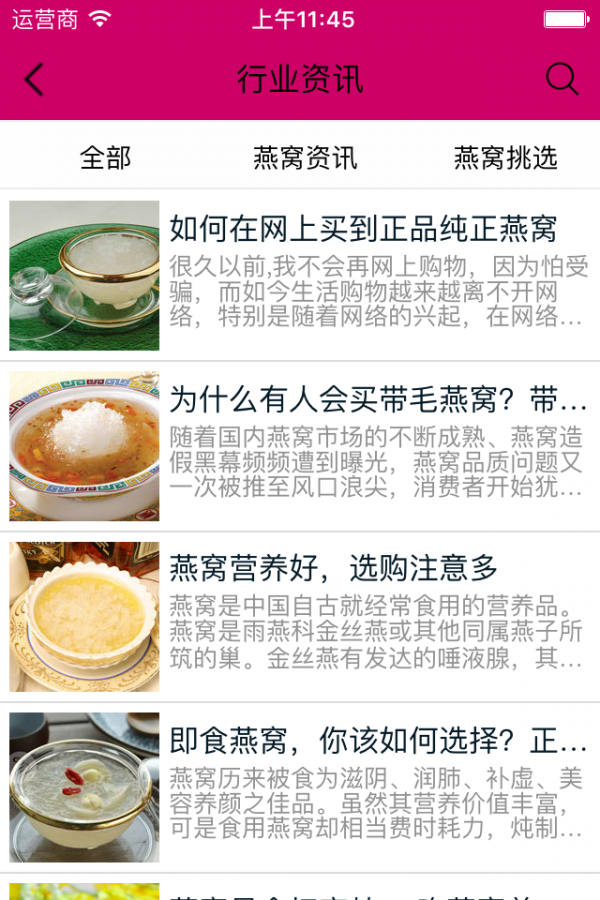Open article 燕窝营养好，选购注意多
Viewport: 600px width, 900px height.
coord(333,569)
